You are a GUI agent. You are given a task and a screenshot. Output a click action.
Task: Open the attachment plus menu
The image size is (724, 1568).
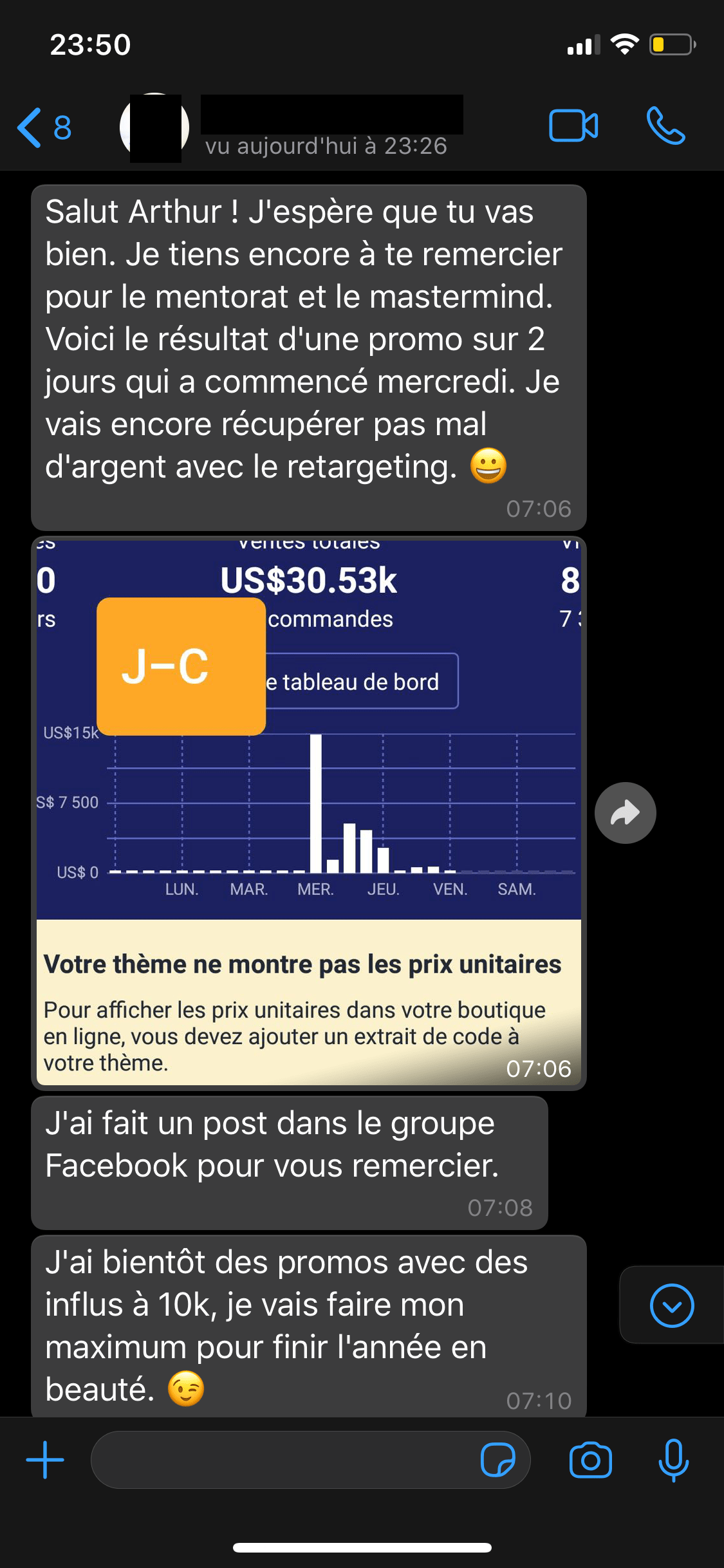click(x=45, y=1460)
